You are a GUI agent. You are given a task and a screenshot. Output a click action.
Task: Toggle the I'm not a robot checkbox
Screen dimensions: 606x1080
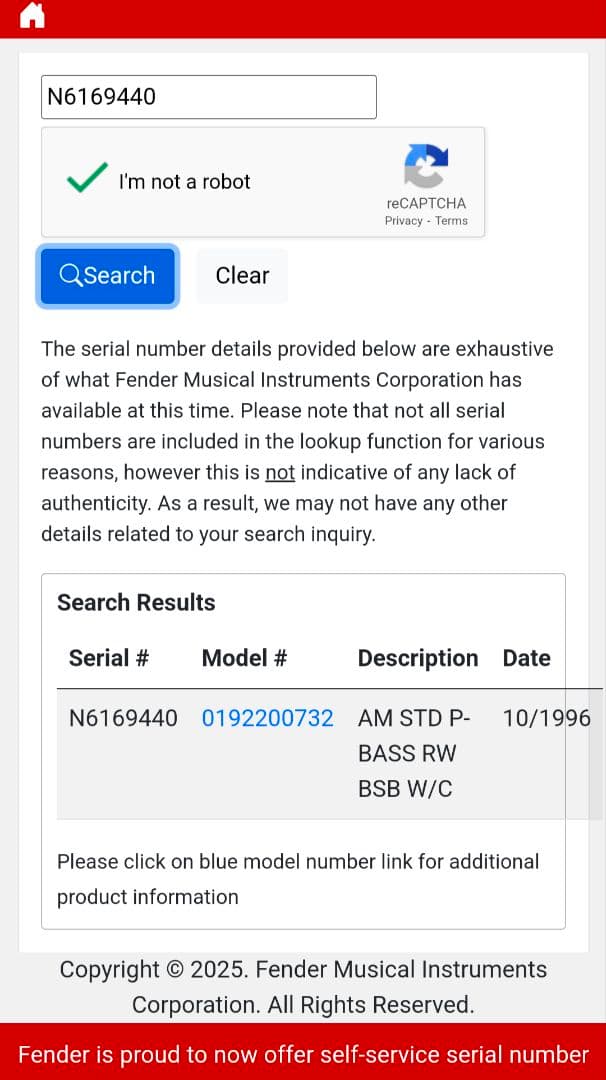pos(87,181)
